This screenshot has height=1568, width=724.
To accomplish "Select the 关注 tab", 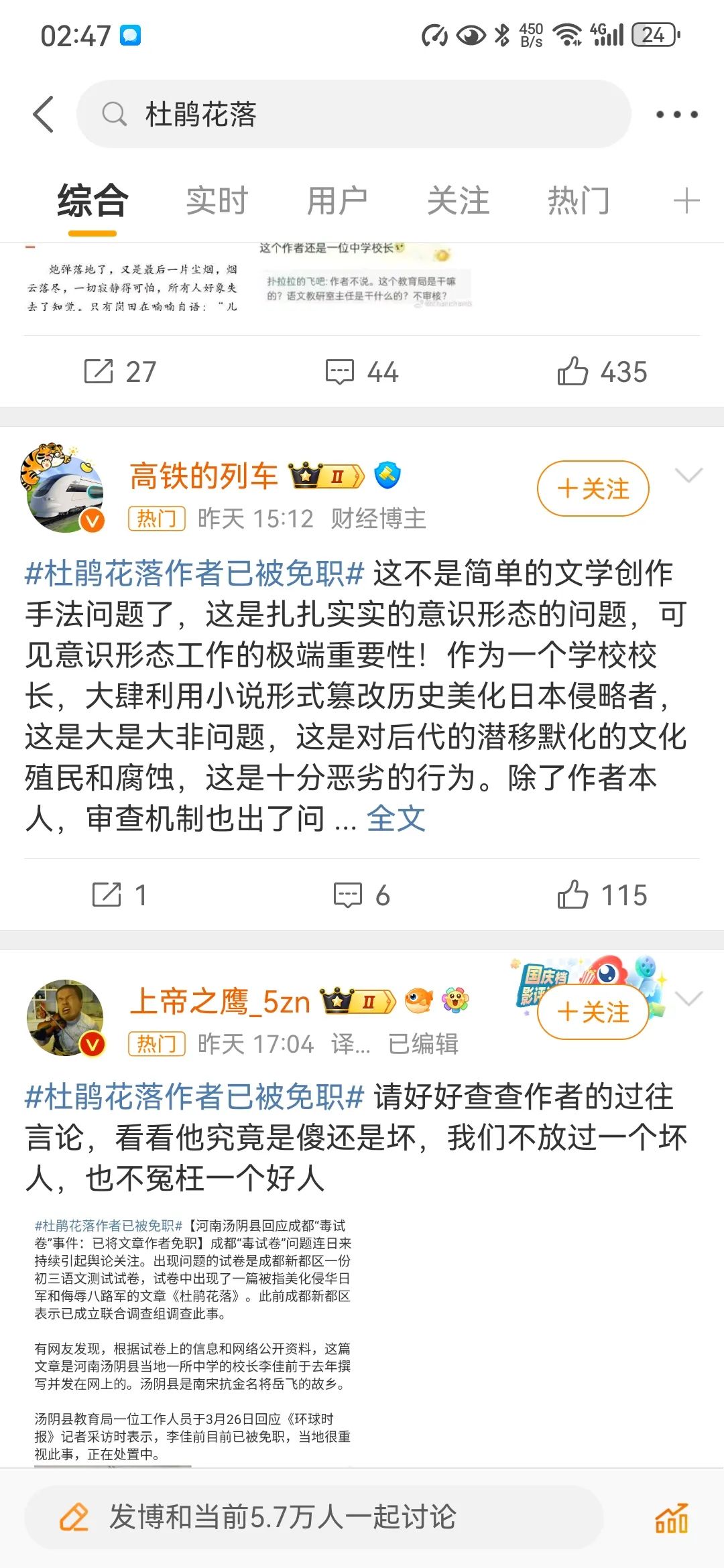I will coord(458,201).
